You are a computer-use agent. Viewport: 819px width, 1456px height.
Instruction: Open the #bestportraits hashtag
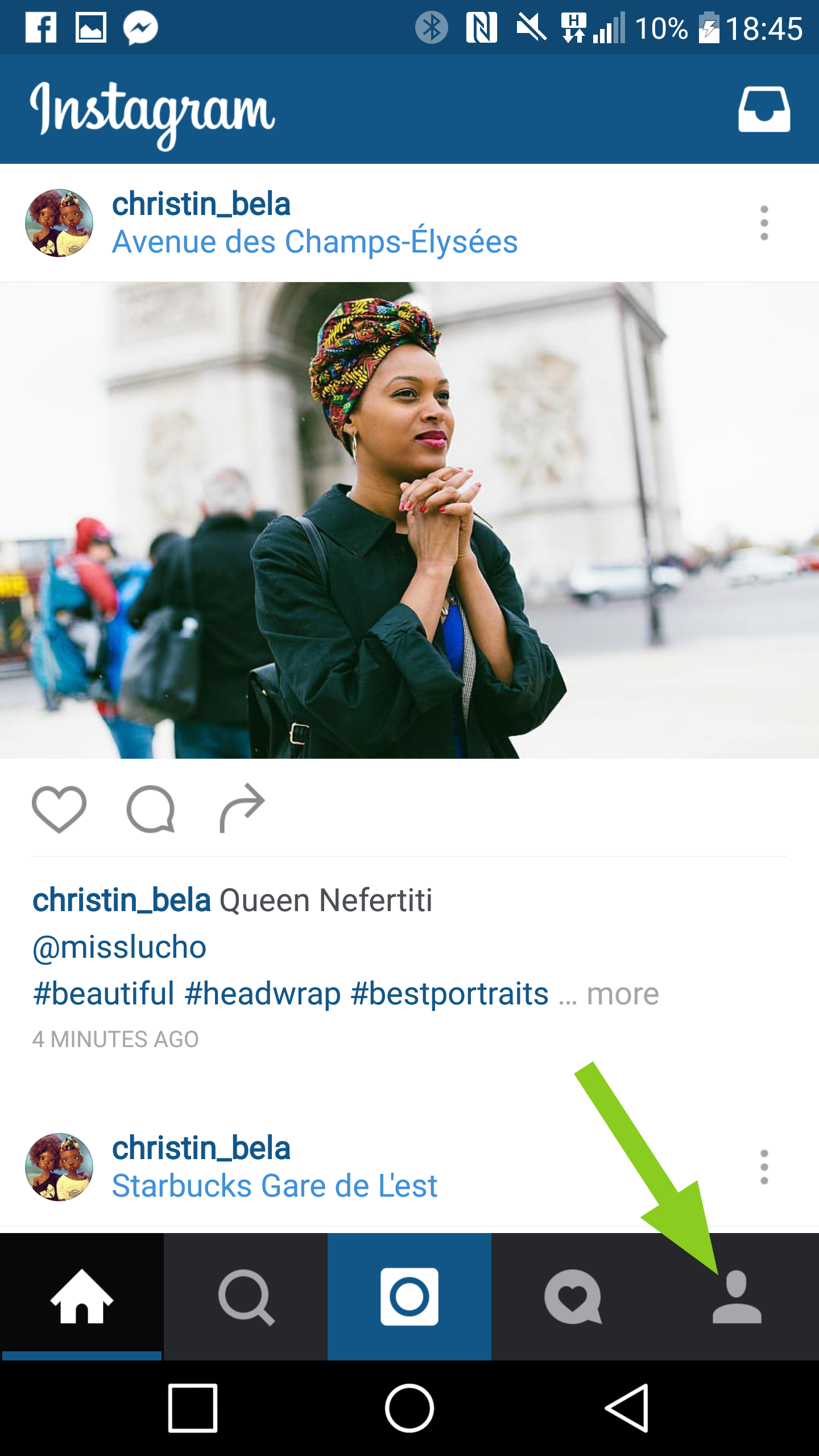[450, 994]
